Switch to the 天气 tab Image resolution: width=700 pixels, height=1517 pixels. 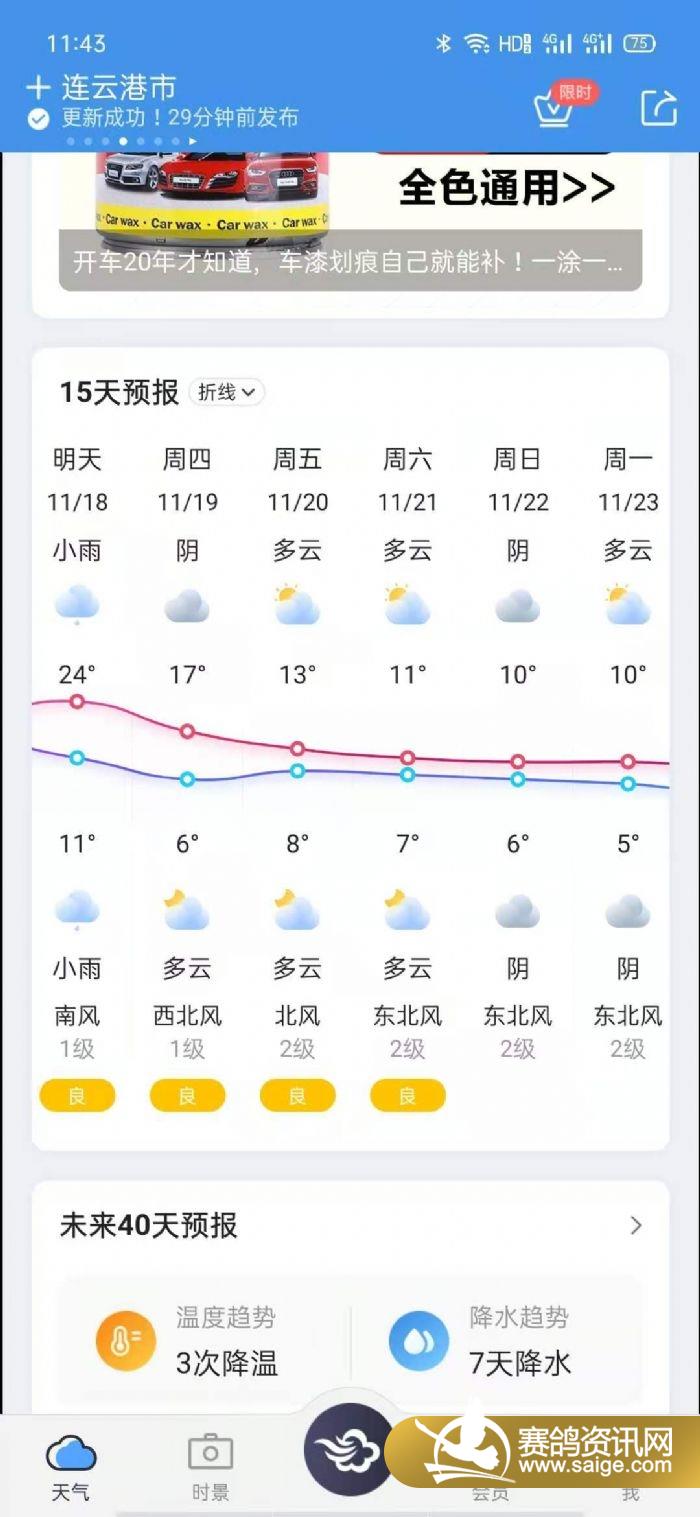point(71,1466)
